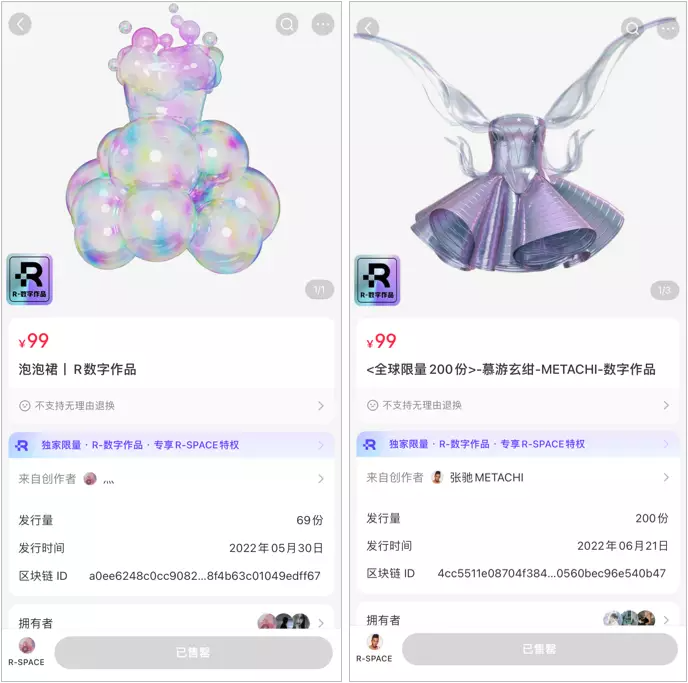This screenshot has height=683, width=688.
Task: Open the R-SPACE特权 banner under 慕游玄绀
Action: (517, 444)
